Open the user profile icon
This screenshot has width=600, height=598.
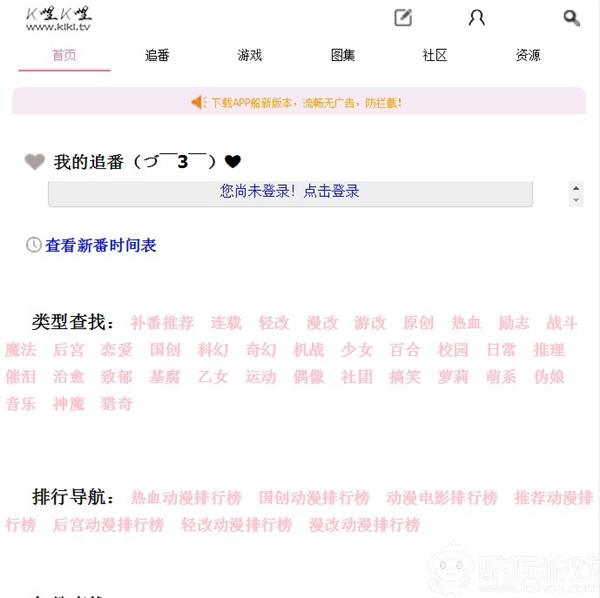coord(477,18)
